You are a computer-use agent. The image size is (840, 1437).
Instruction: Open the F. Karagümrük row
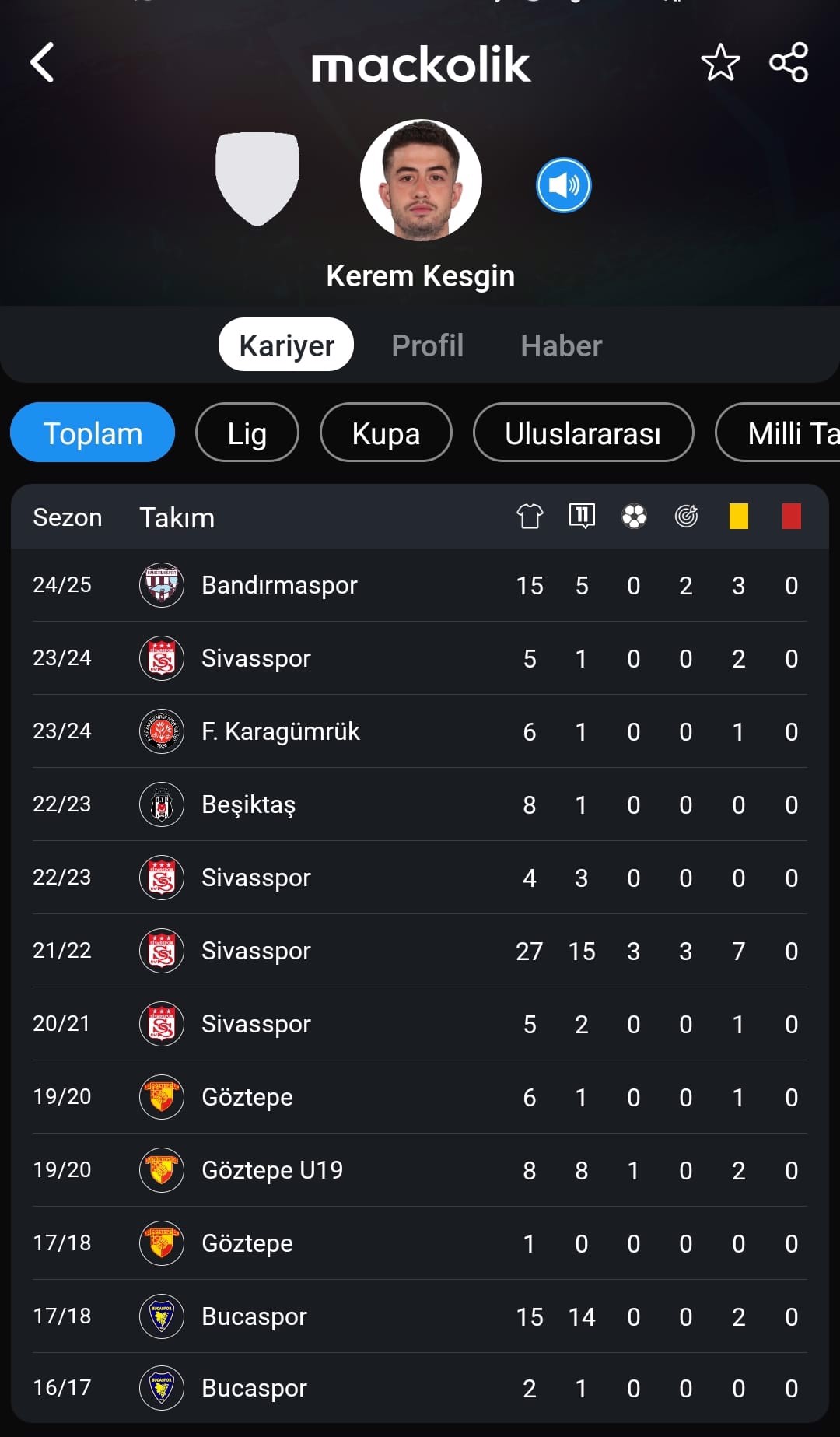point(420,731)
